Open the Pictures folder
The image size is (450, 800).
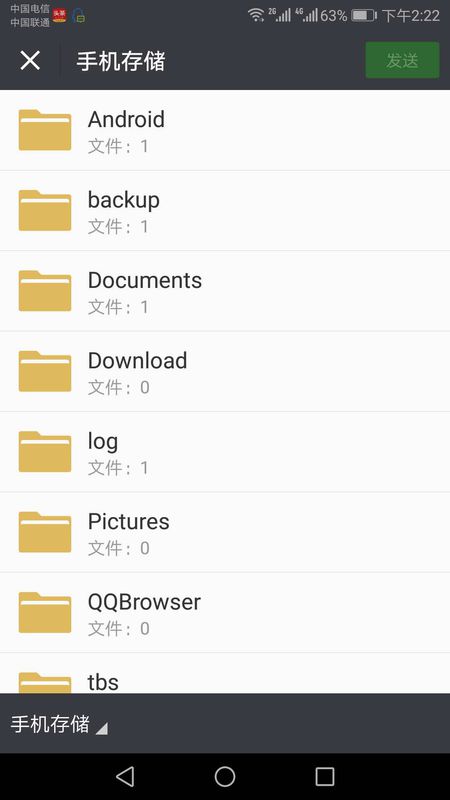225,532
